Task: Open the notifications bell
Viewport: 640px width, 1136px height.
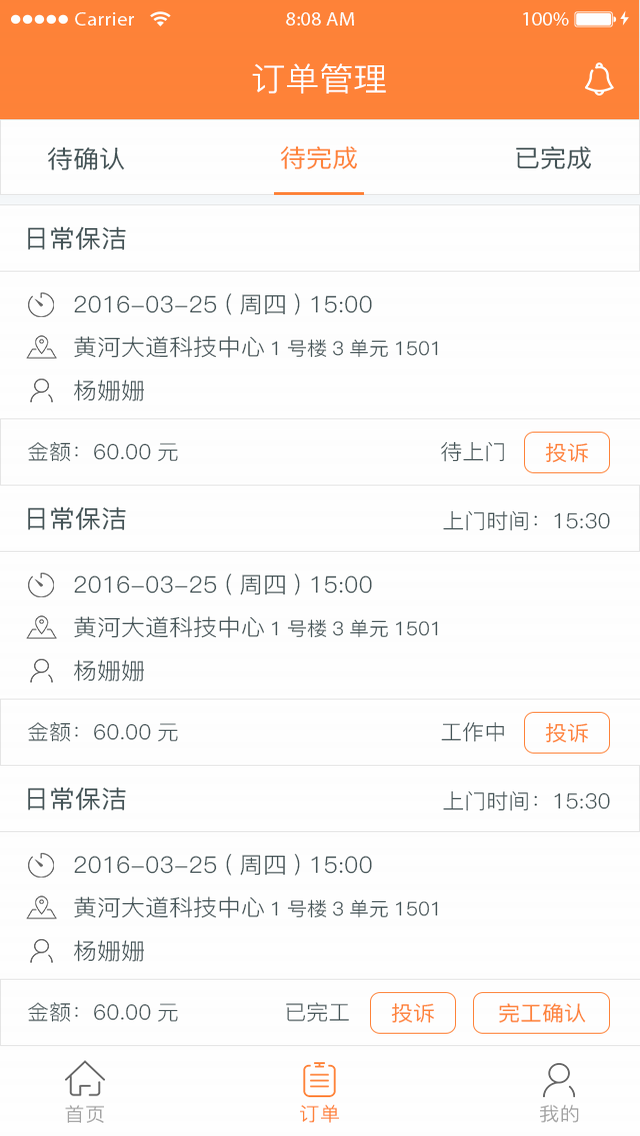Action: tap(599, 80)
